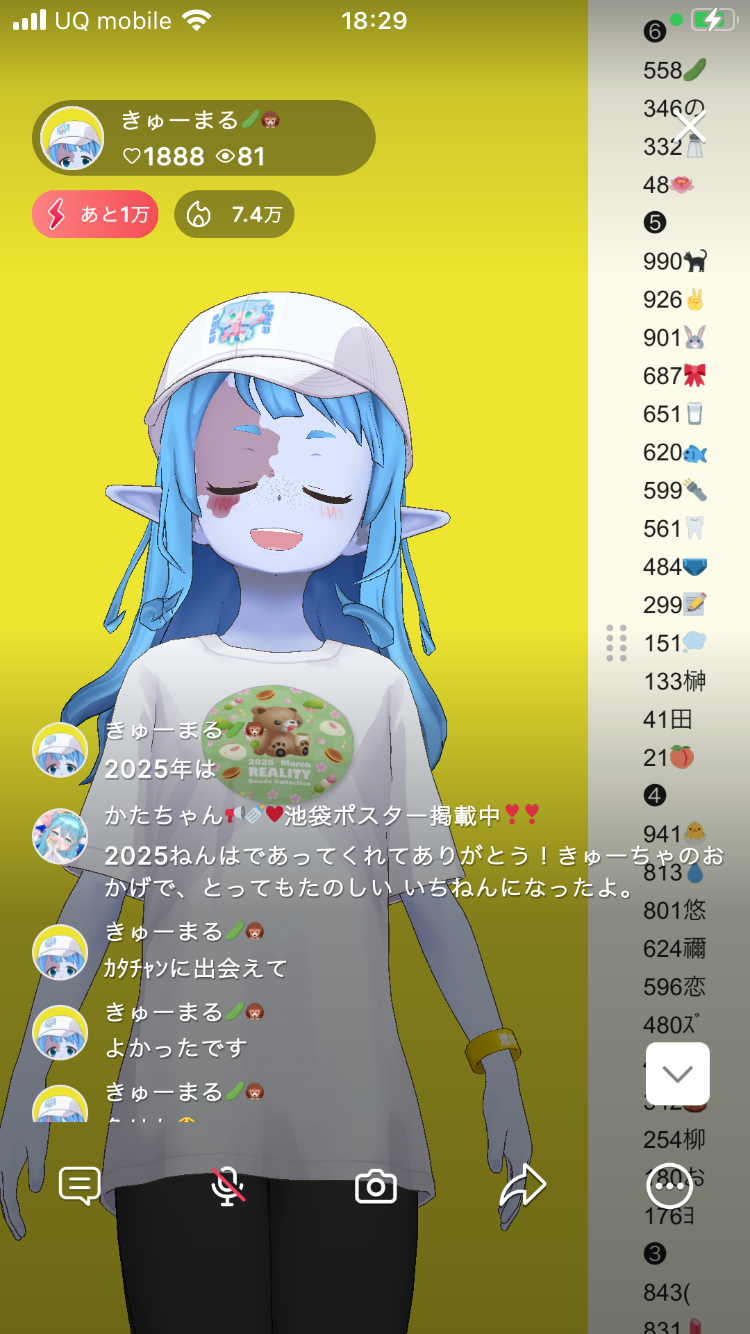
Task: Take a screenshot with camera icon
Action: click(376, 1186)
